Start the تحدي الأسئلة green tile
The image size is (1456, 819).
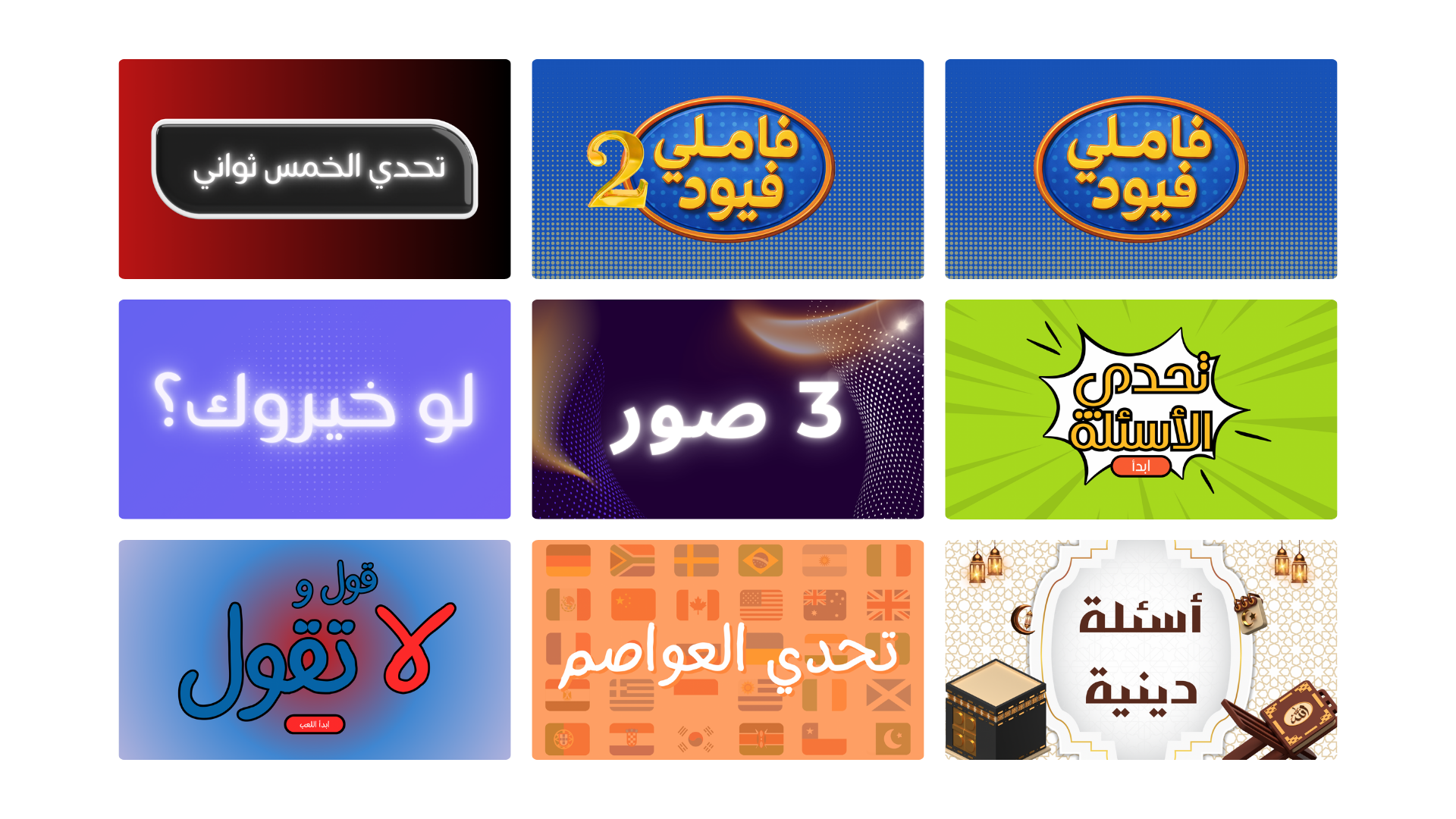click(x=1141, y=409)
